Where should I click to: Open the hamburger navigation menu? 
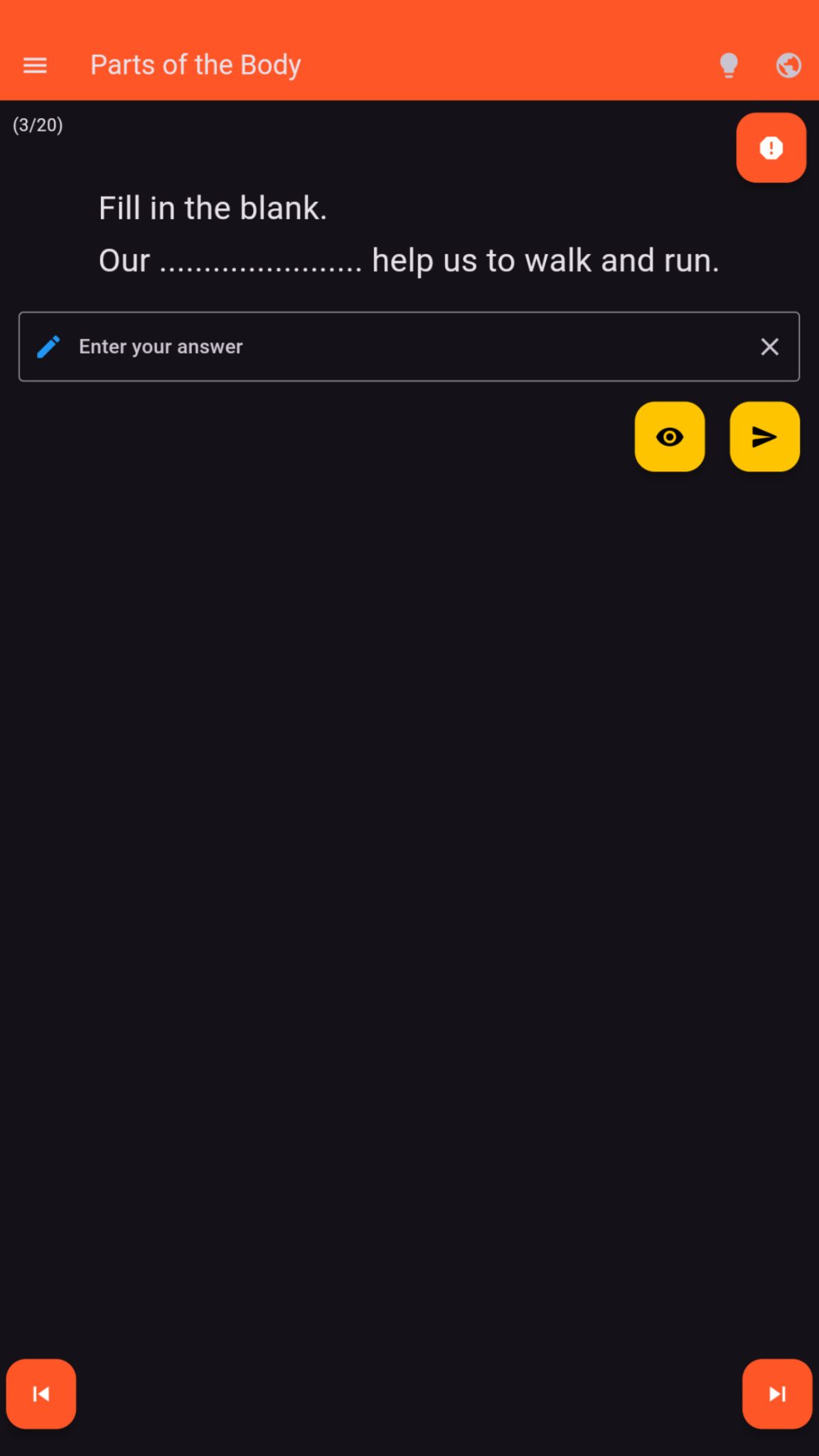click(35, 65)
